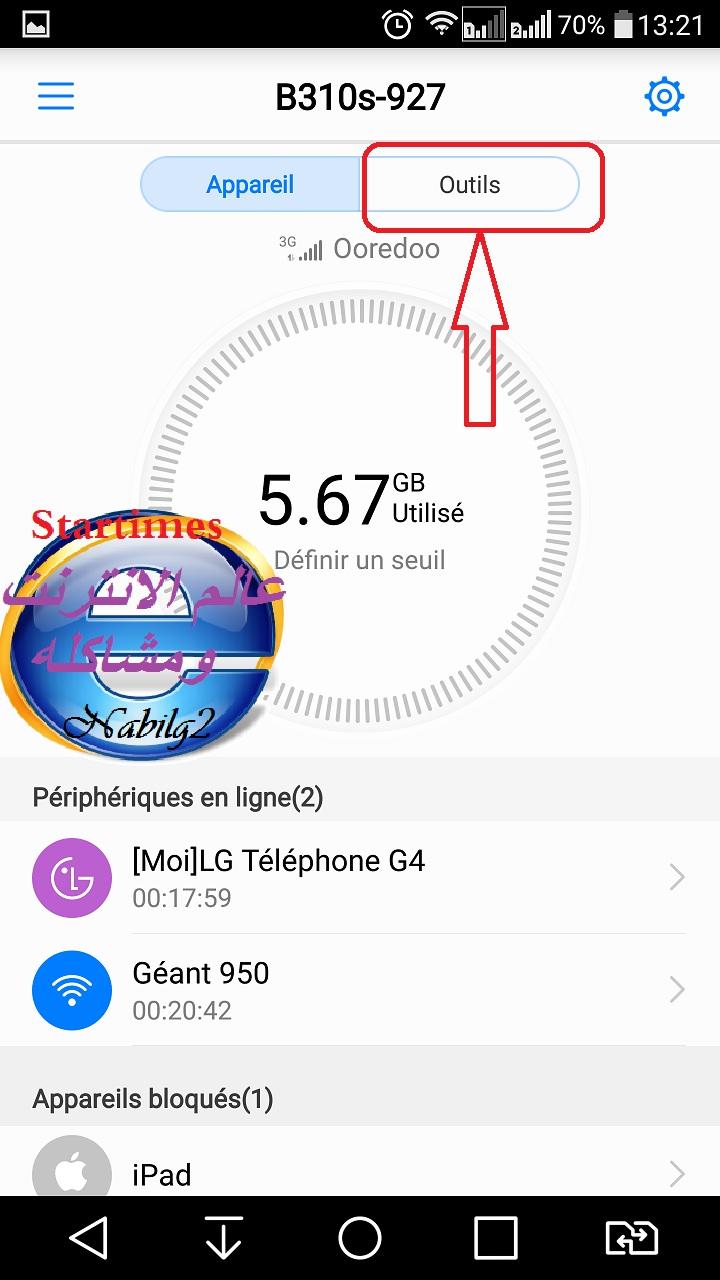Go back with the system back button
Image resolution: width=720 pixels, height=1280 pixels.
88,1238
